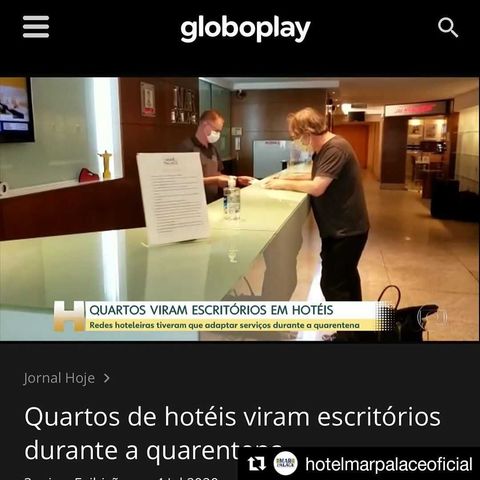Go to the Jornal Hoje page
This screenshot has width=480, height=480.
click(67, 378)
